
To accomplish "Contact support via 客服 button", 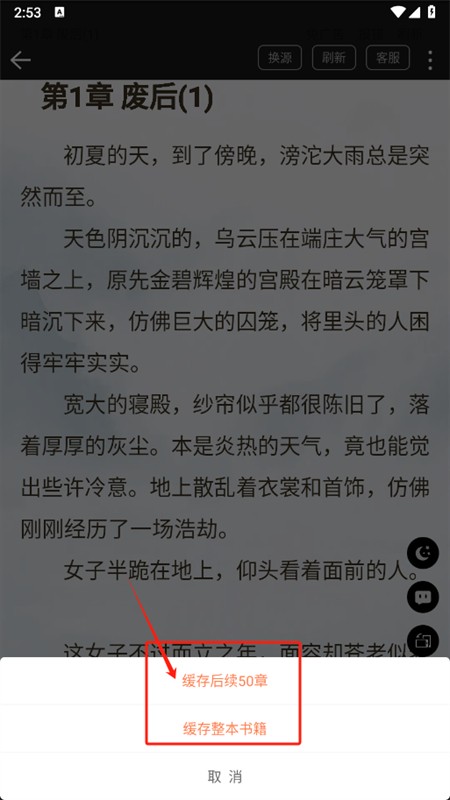I will [x=388, y=58].
